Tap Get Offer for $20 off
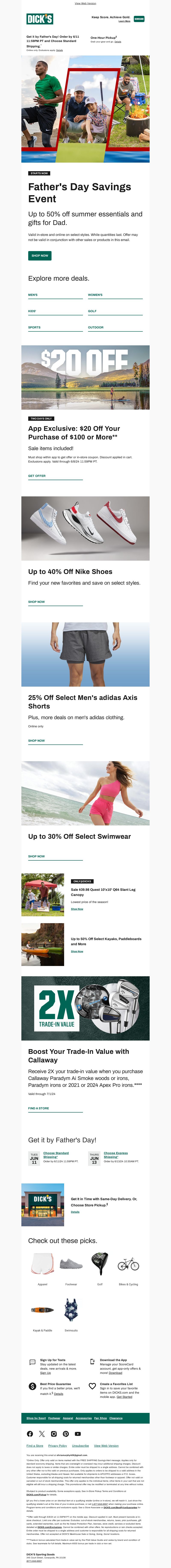This screenshot has width=171, height=1568. pyautogui.click(x=37, y=476)
